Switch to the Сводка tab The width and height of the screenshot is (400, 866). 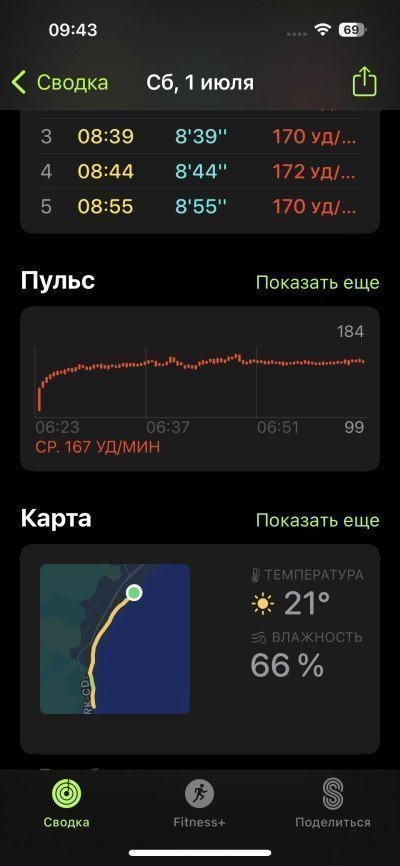click(x=67, y=804)
